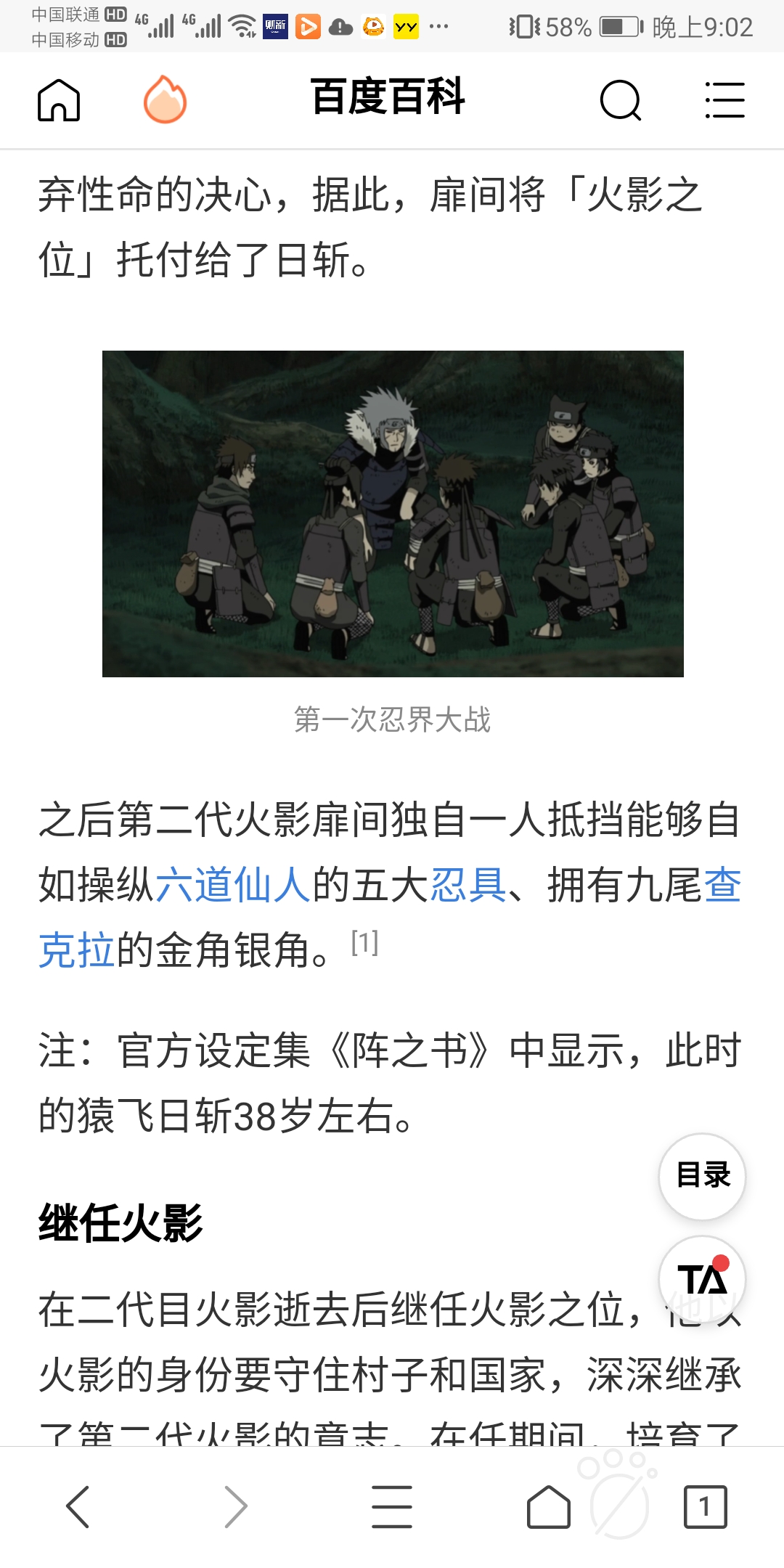The width and height of the screenshot is (784, 1568).
Task: Open the list menu icon in header
Action: point(724,100)
